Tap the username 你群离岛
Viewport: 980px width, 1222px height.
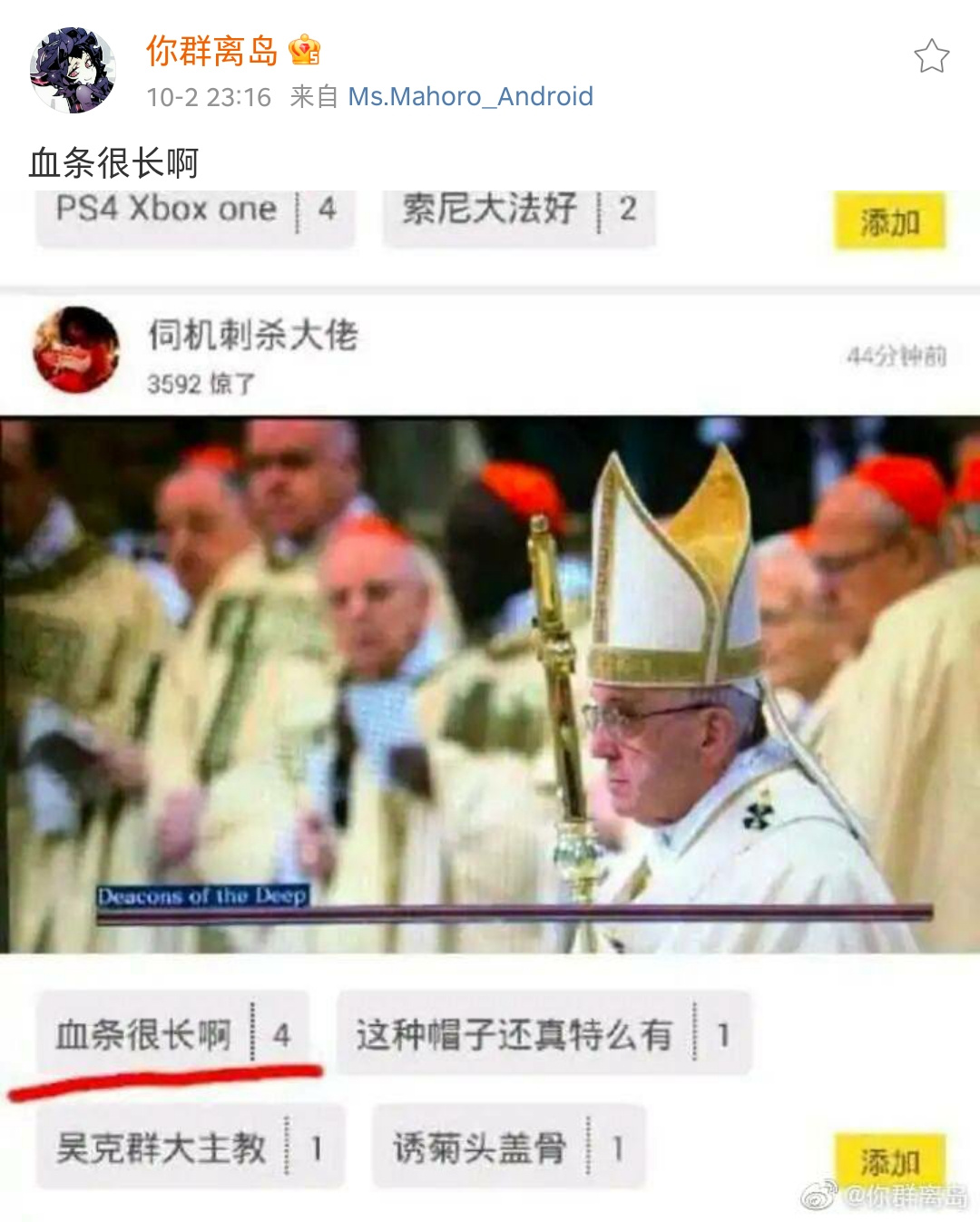[x=212, y=51]
